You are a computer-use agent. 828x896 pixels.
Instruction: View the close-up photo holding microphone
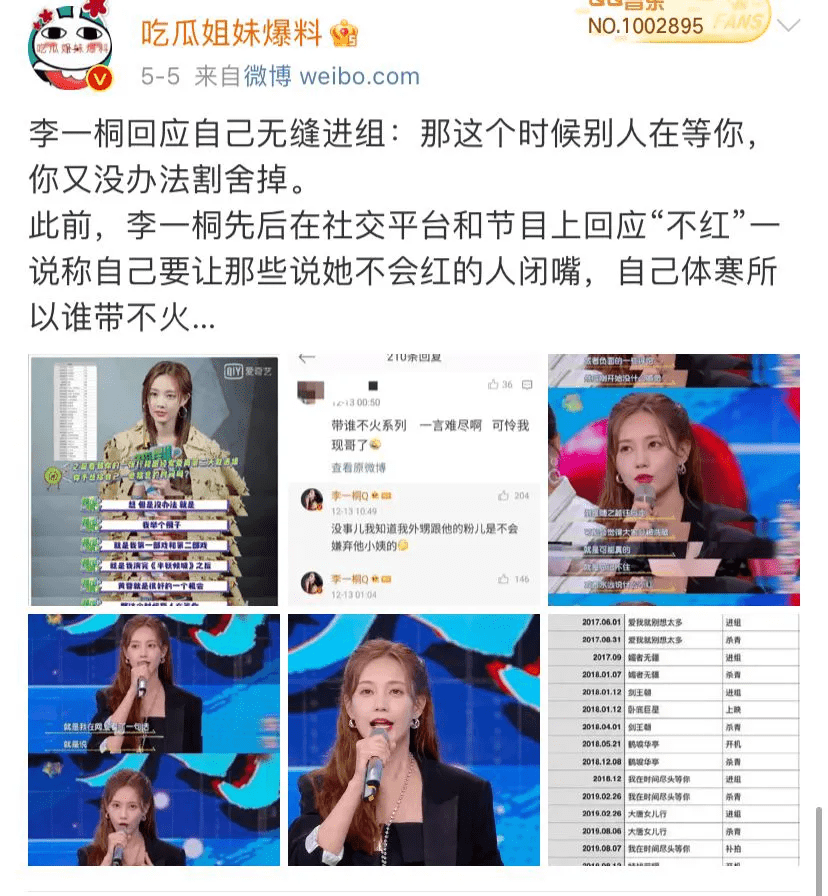click(x=413, y=740)
